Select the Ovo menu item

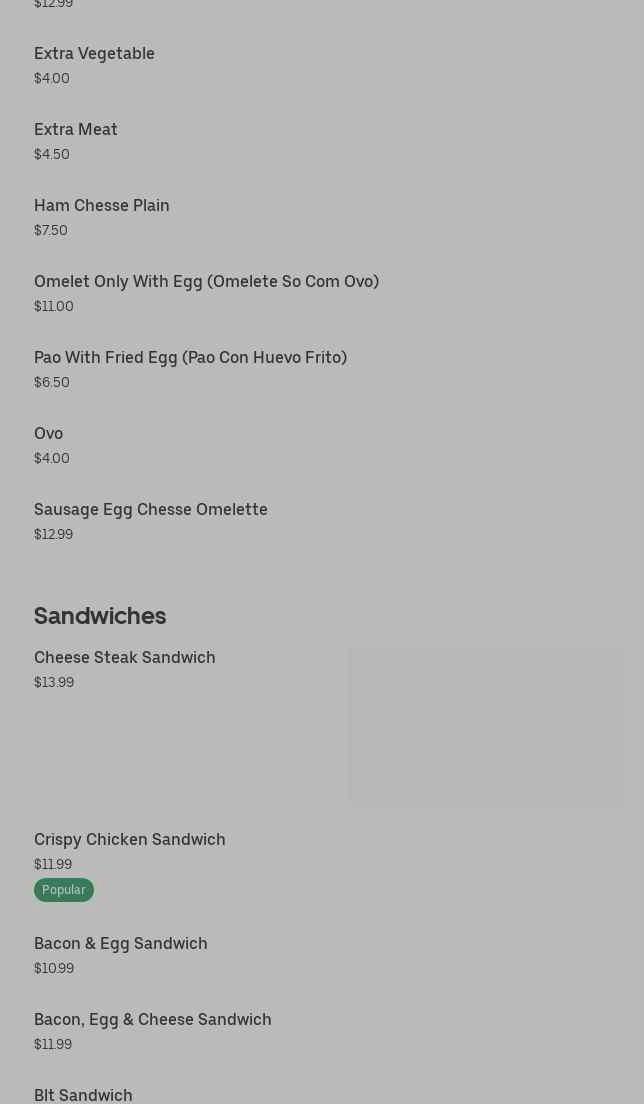click(49, 434)
